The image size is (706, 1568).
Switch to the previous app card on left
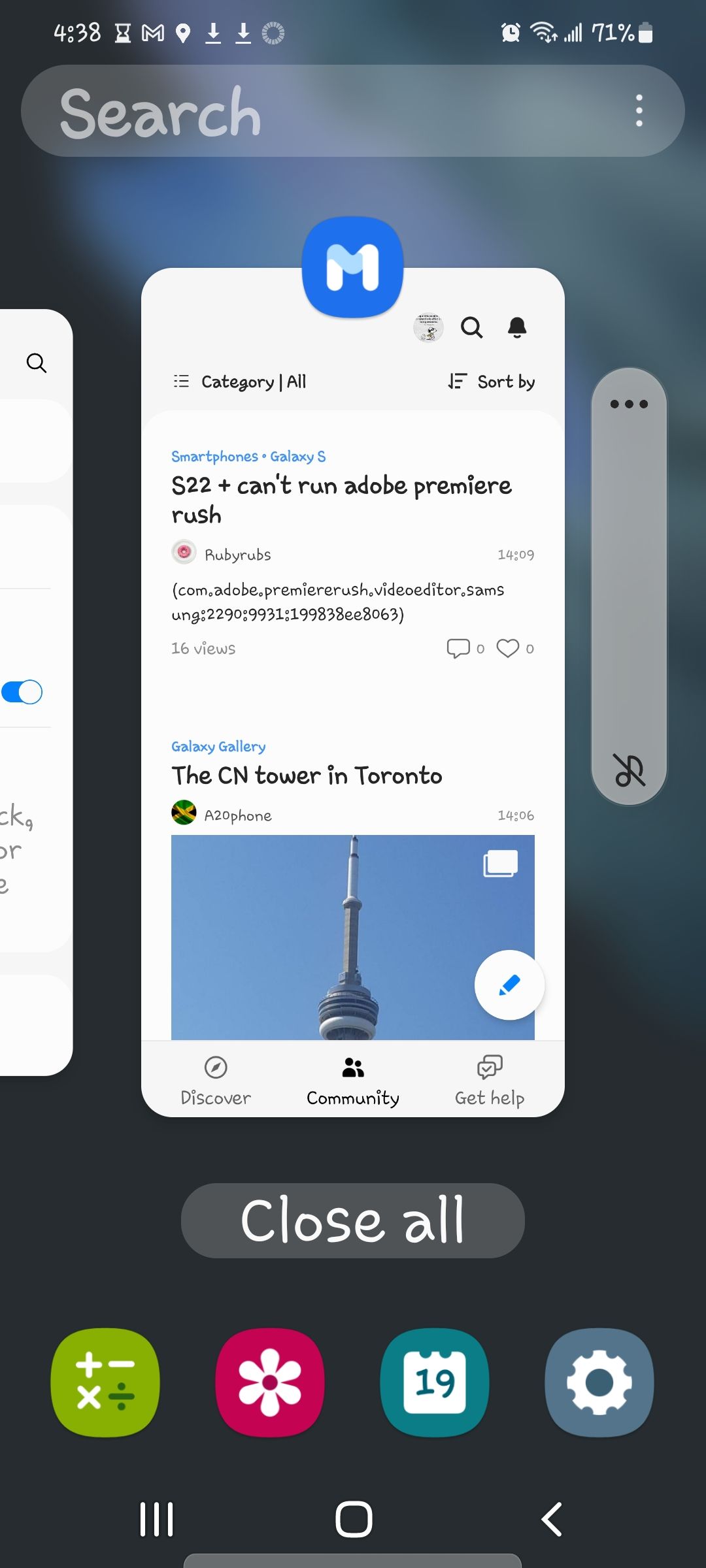pyautogui.click(x=33, y=693)
